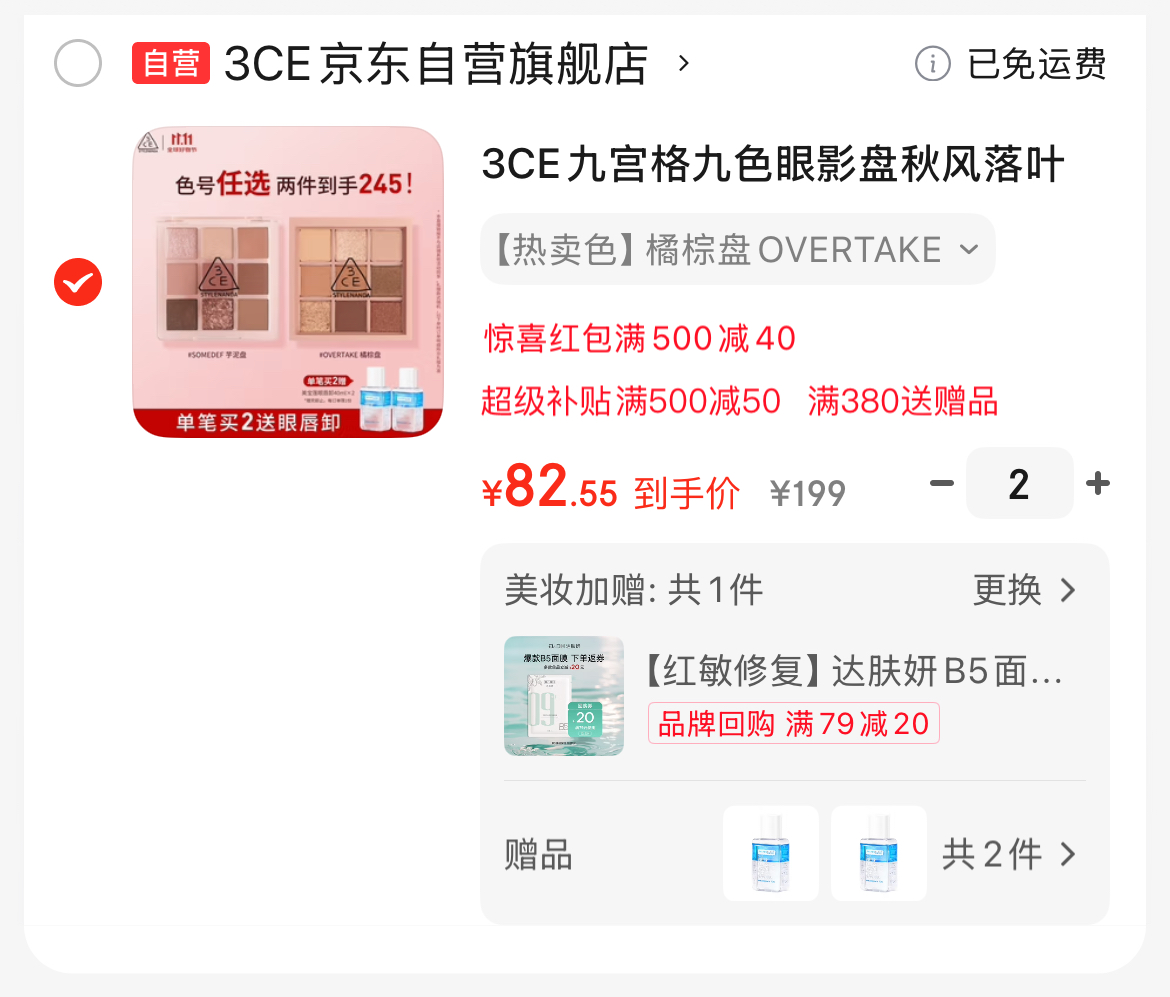Viewport: 1170px width, 997px height.
Task: View 满380送赠品 promotion details
Action: 903,402
